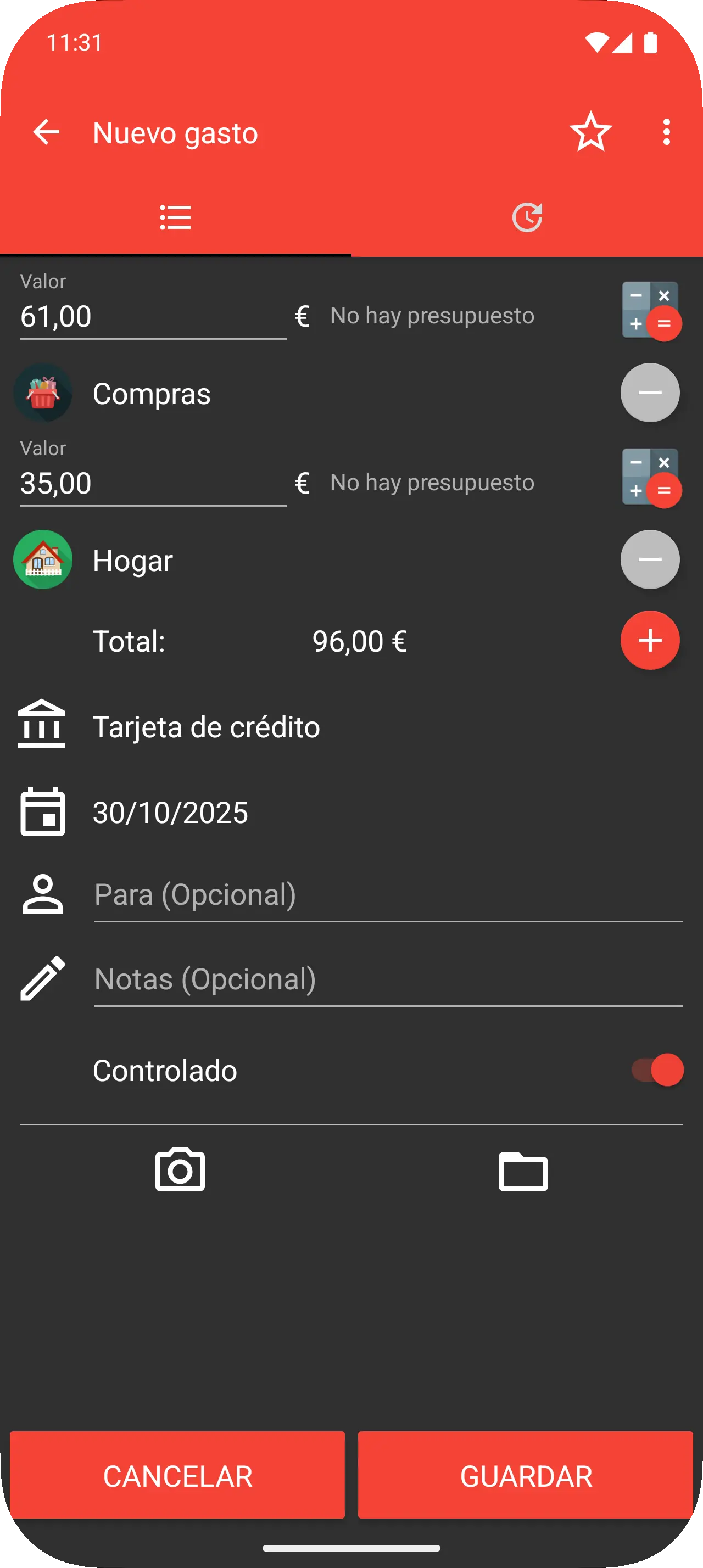The height and width of the screenshot is (1568, 703).
Task: Open calculator for the Hogar value
Action: [650, 477]
